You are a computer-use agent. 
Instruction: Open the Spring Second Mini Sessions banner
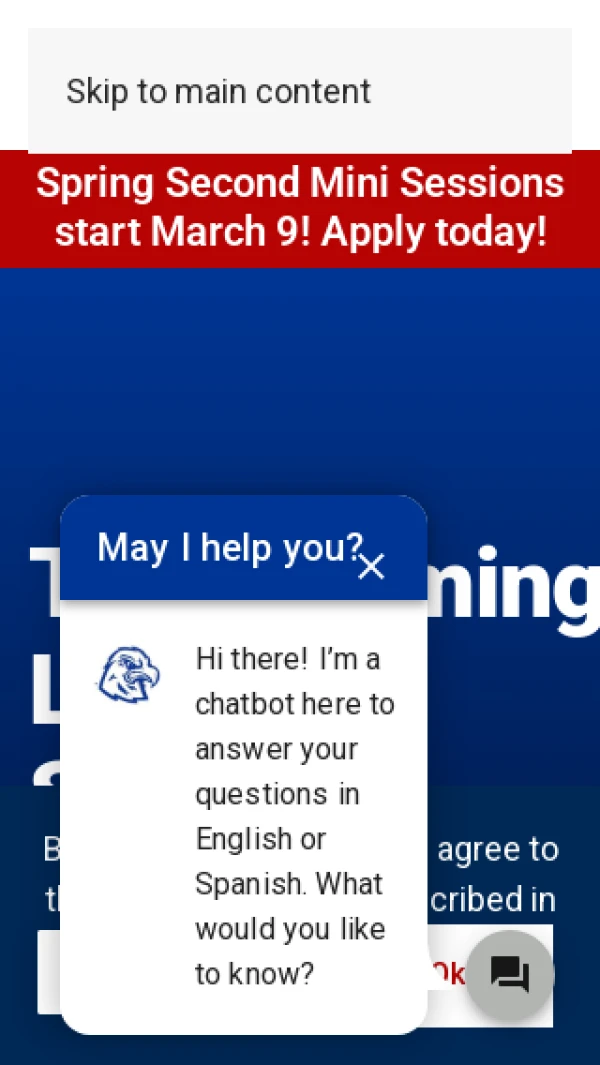point(300,208)
